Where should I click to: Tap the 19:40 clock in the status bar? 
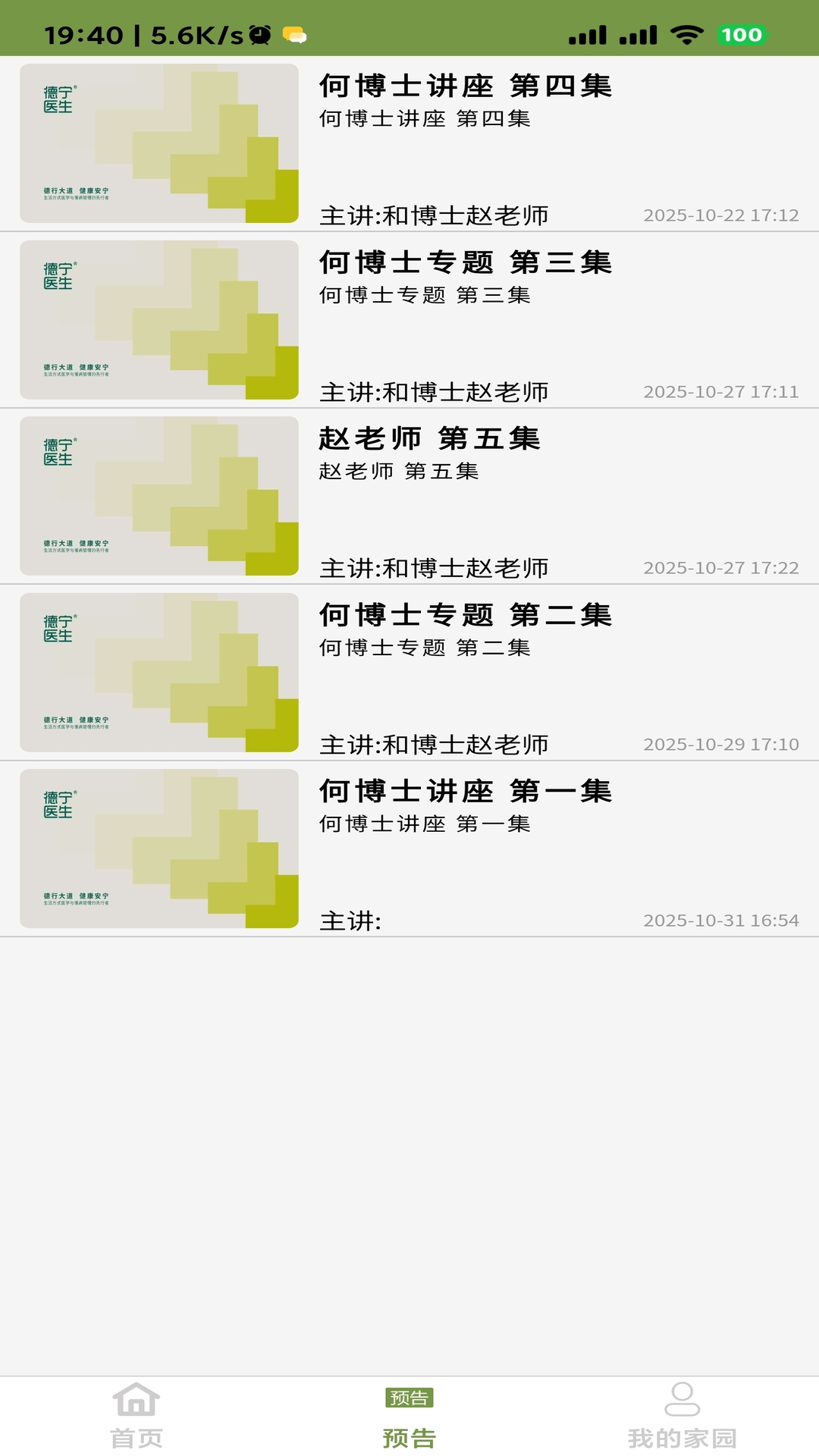82,34
